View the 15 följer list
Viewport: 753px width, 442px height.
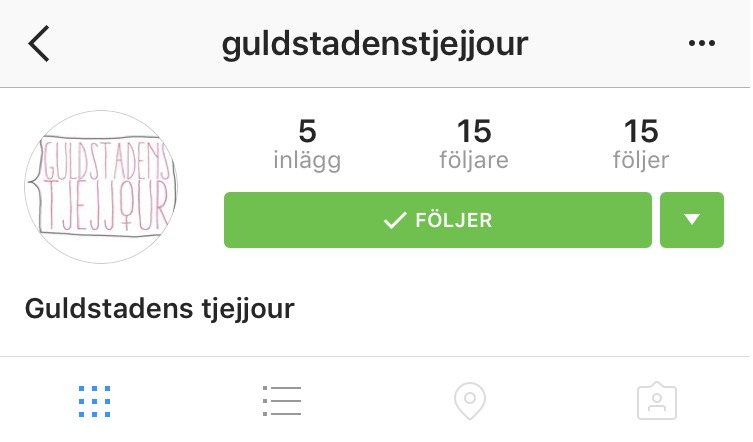641,144
